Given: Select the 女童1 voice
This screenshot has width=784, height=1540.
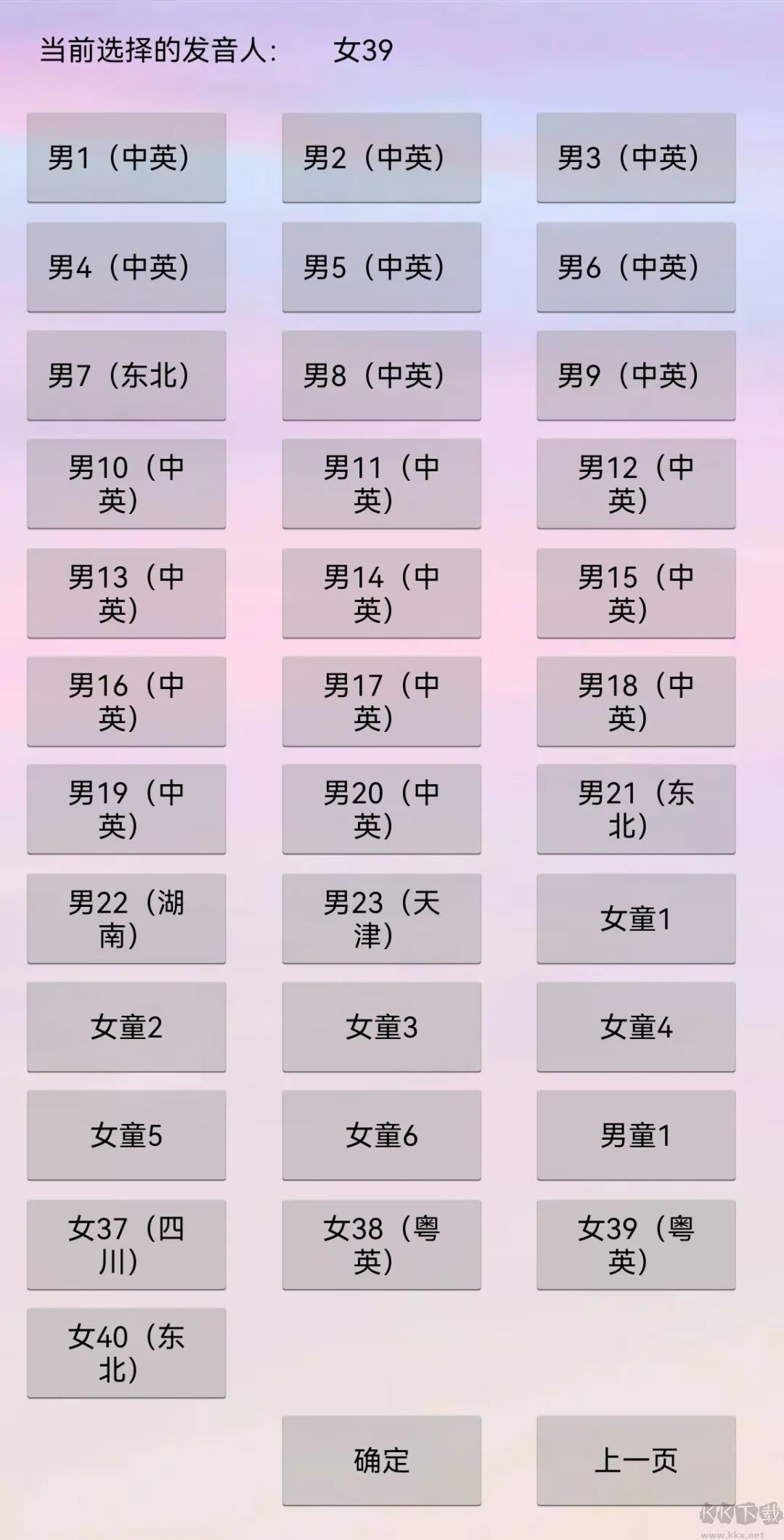Looking at the screenshot, I should (x=635, y=917).
